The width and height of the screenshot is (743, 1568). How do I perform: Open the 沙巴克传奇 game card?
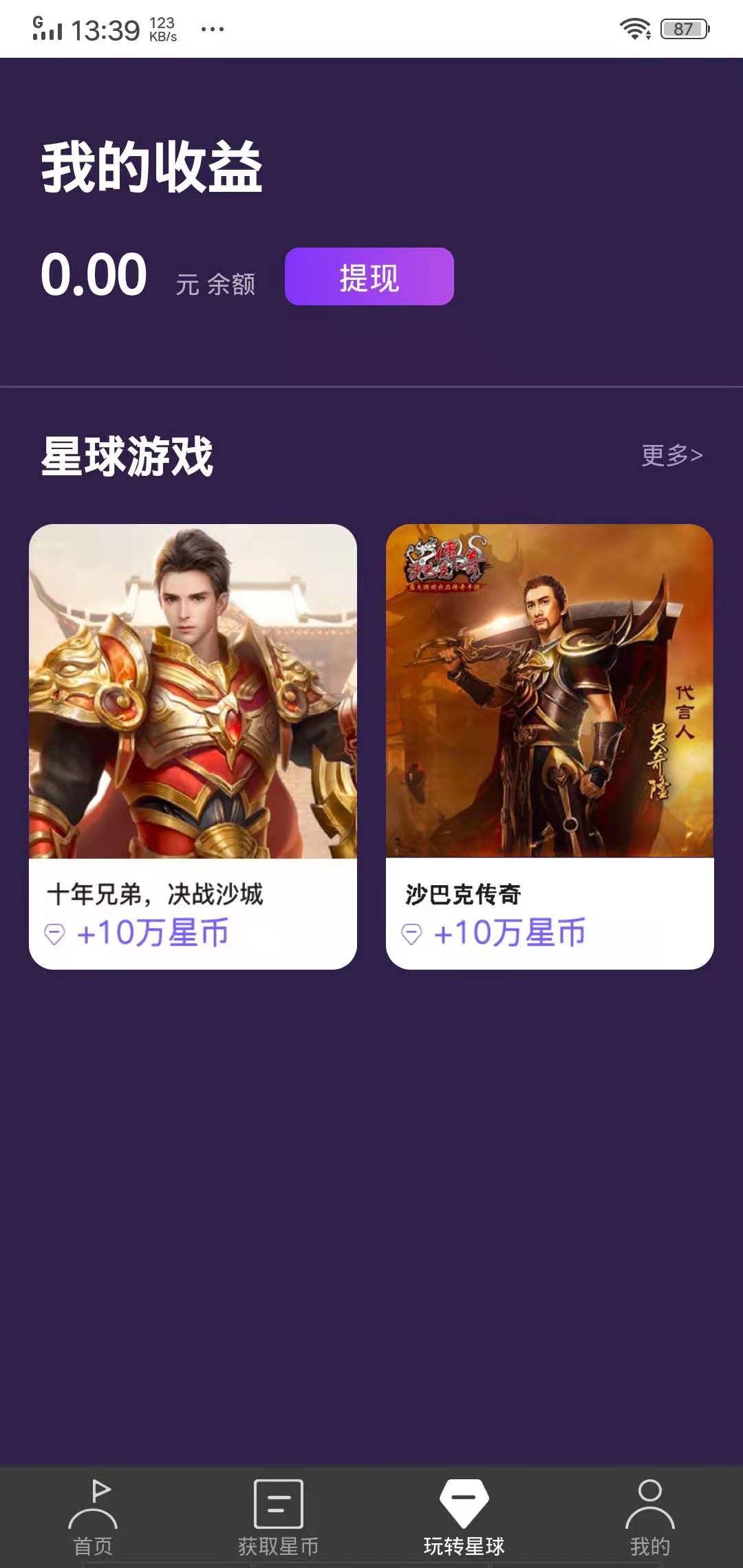point(547,743)
